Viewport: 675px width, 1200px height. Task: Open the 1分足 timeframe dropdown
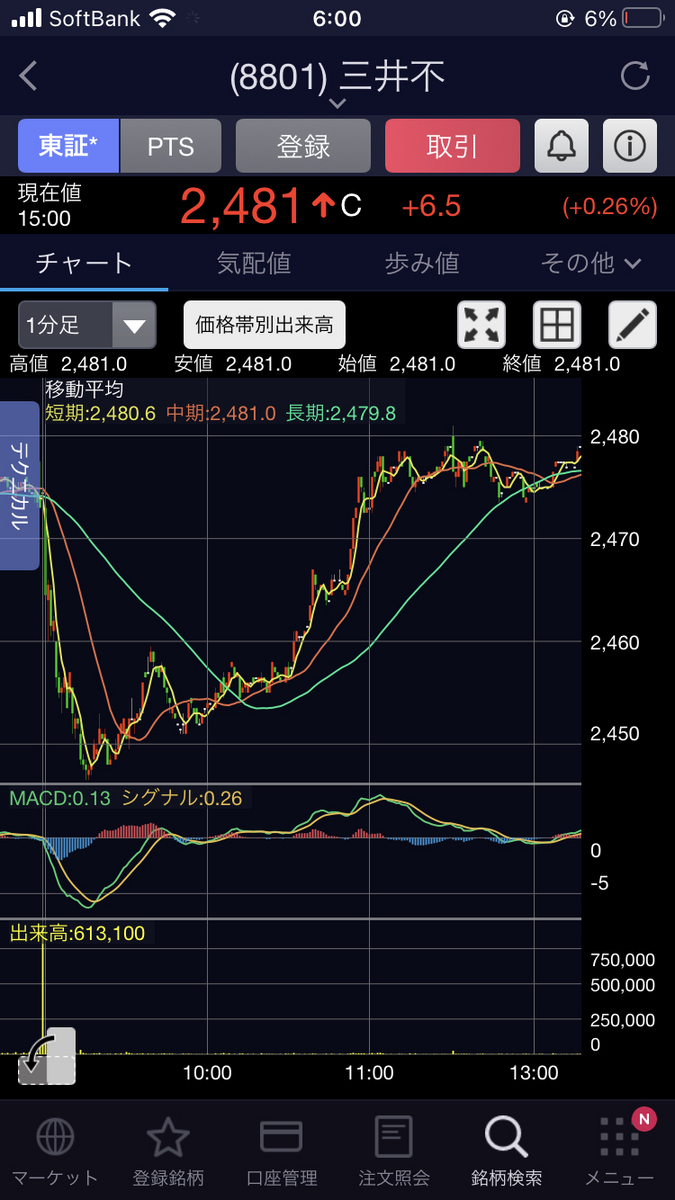[x=87, y=325]
